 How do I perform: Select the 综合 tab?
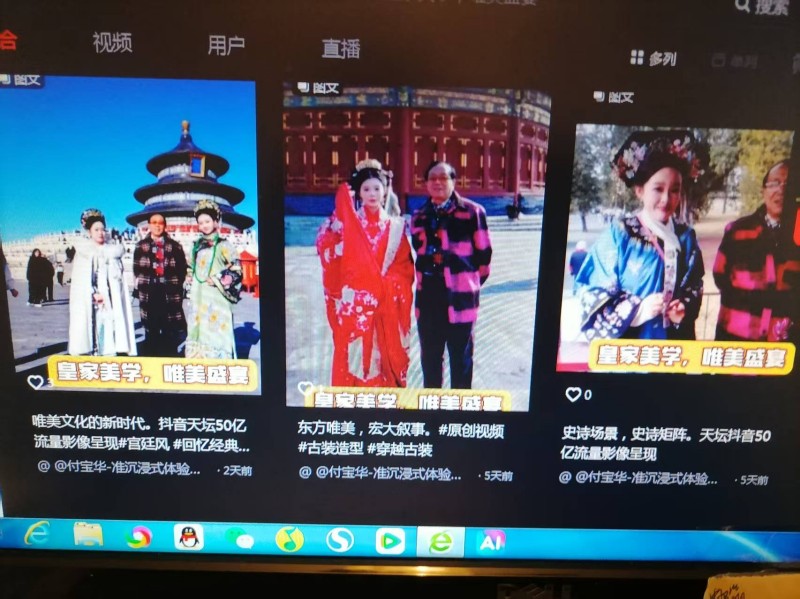8,40
